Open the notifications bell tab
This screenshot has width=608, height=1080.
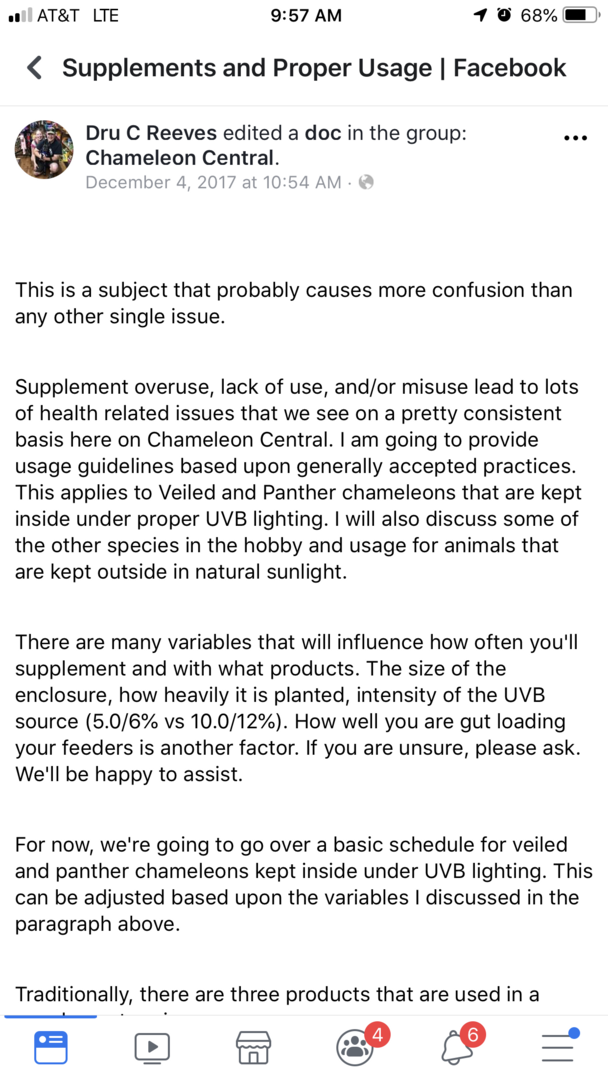pos(457,1047)
